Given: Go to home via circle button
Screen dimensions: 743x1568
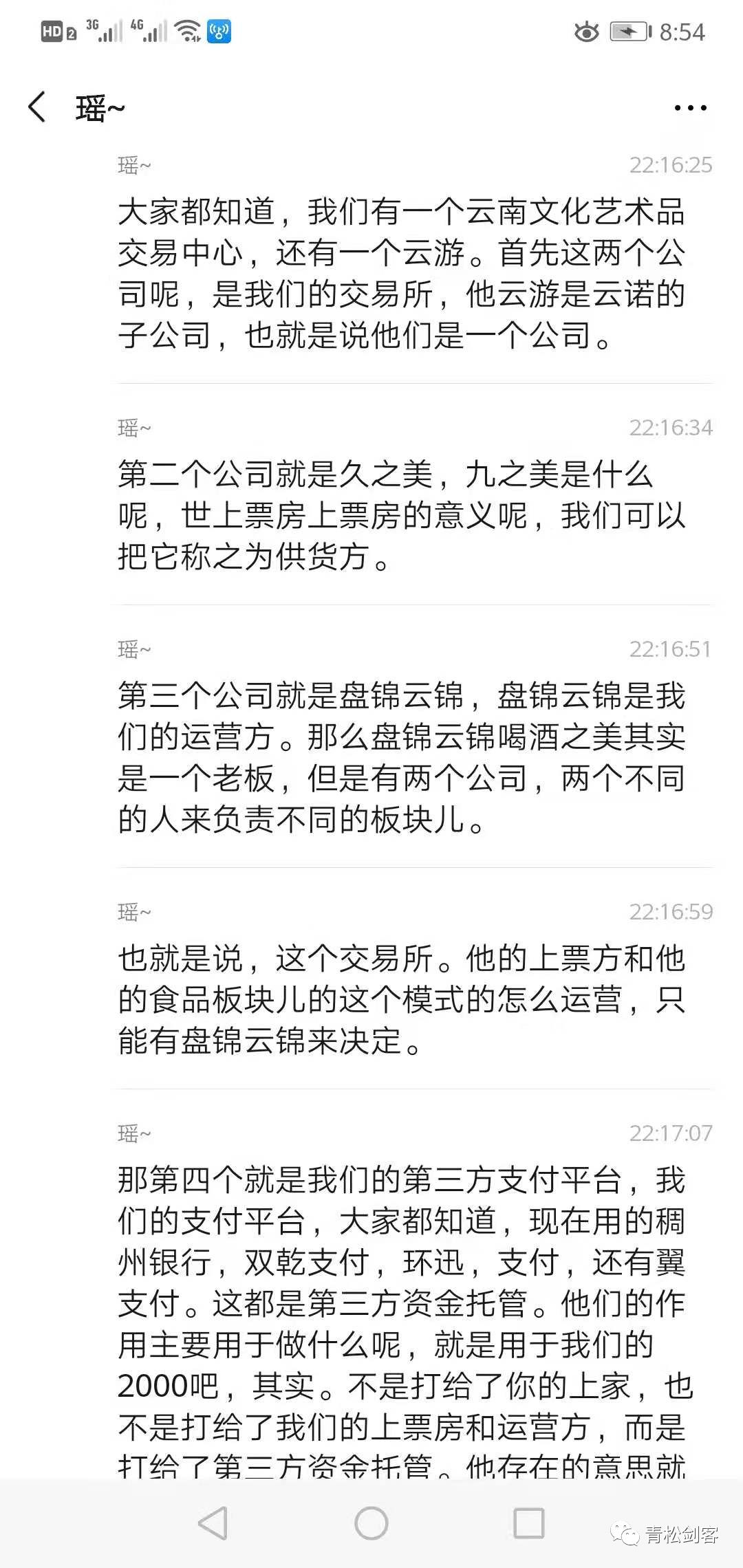Looking at the screenshot, I should pos(371,1523).
